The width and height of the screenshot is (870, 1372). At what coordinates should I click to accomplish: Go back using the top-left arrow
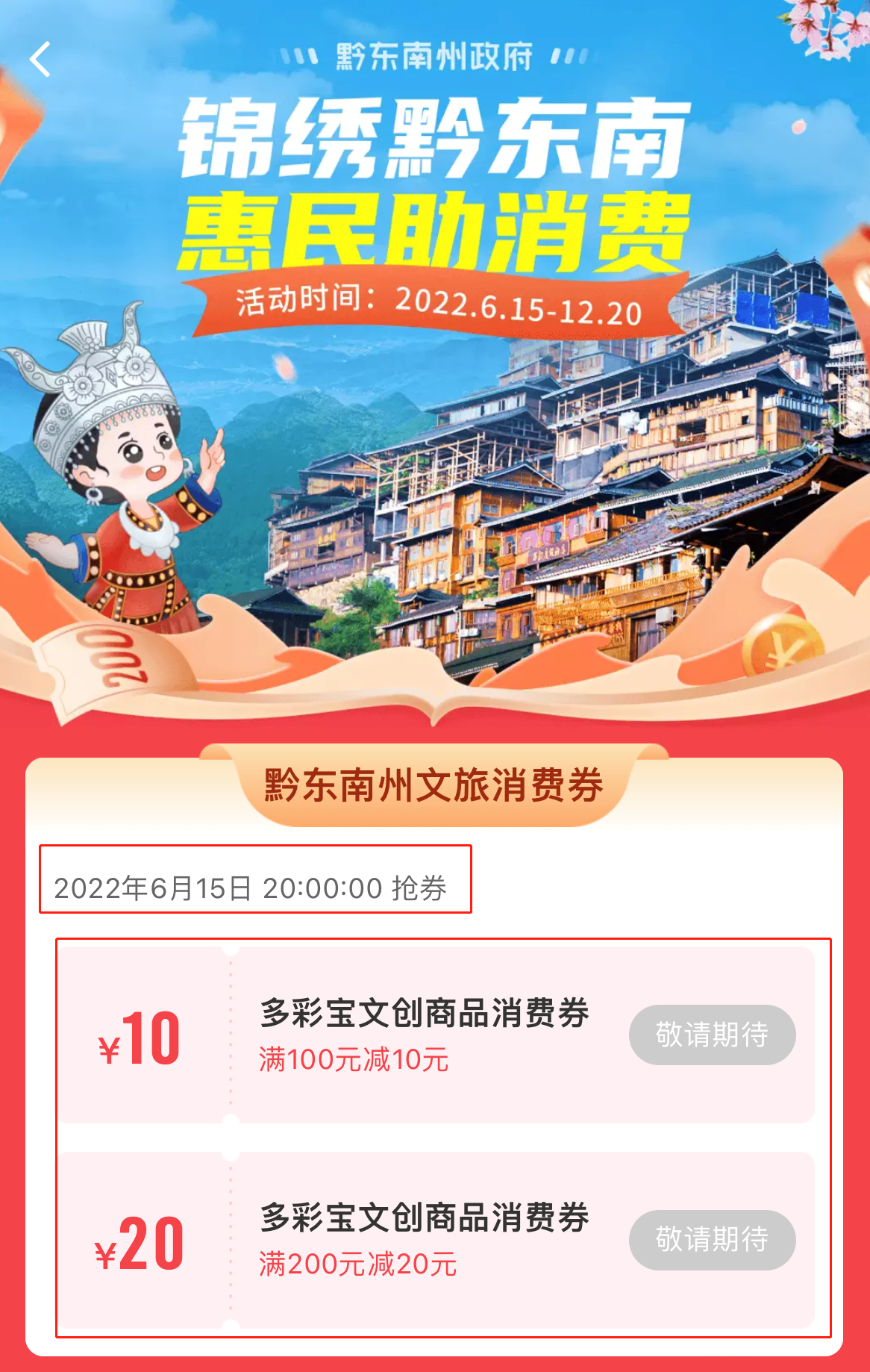[x=40, y=59]
